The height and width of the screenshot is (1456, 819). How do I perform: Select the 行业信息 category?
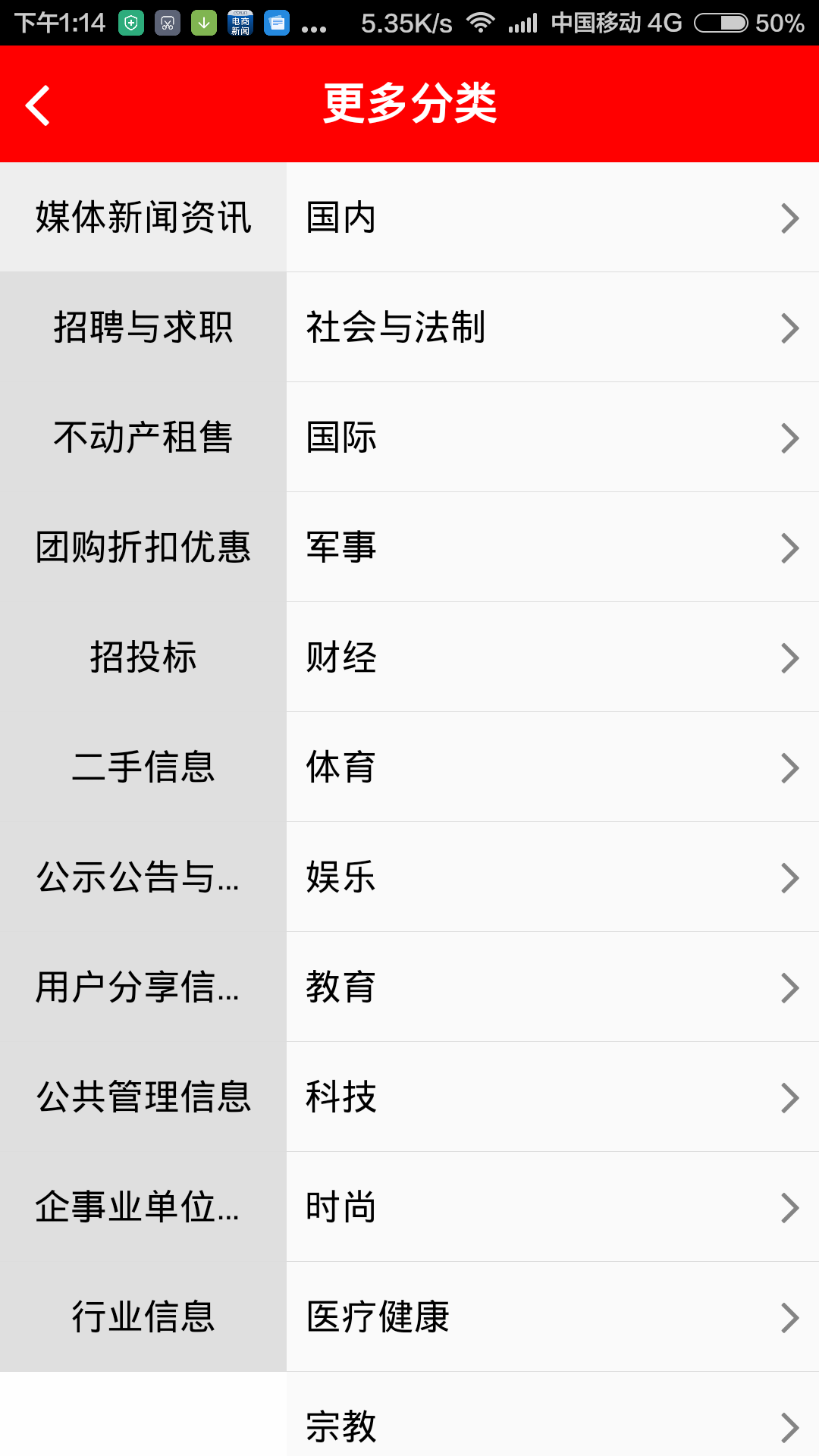tap(143, 1317)
